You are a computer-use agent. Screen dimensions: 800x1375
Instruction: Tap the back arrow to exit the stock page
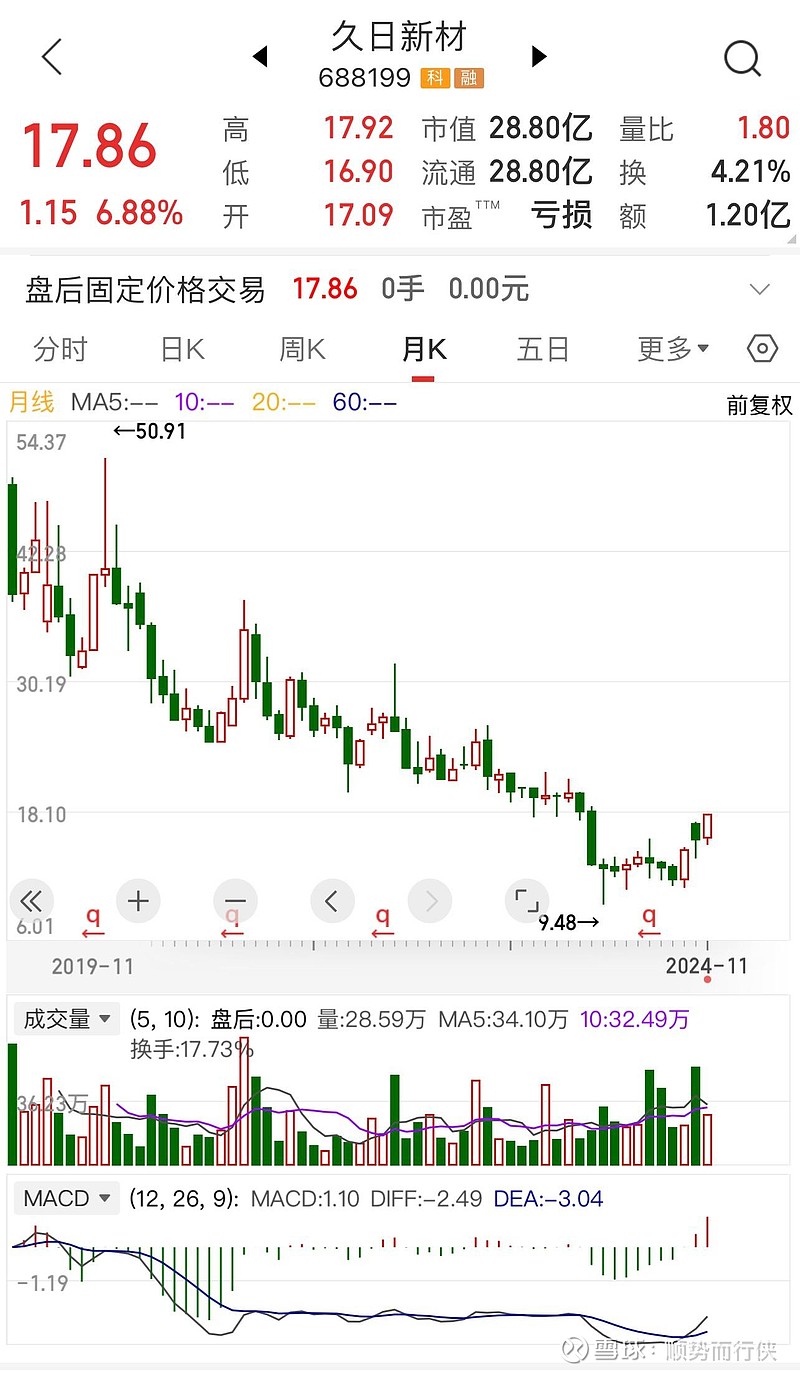coord(50,57)
